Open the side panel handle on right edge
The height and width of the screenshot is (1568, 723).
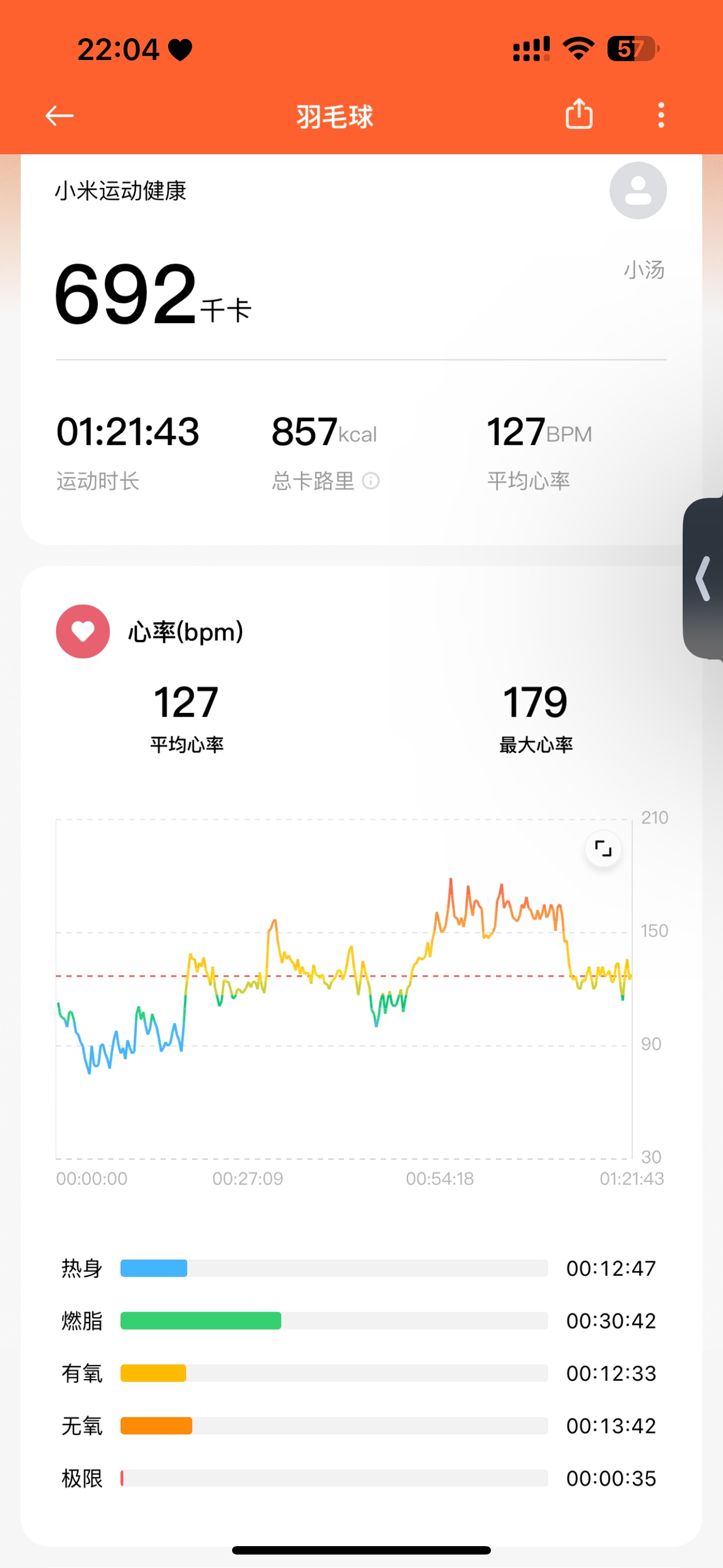click(x=703, y=578)
